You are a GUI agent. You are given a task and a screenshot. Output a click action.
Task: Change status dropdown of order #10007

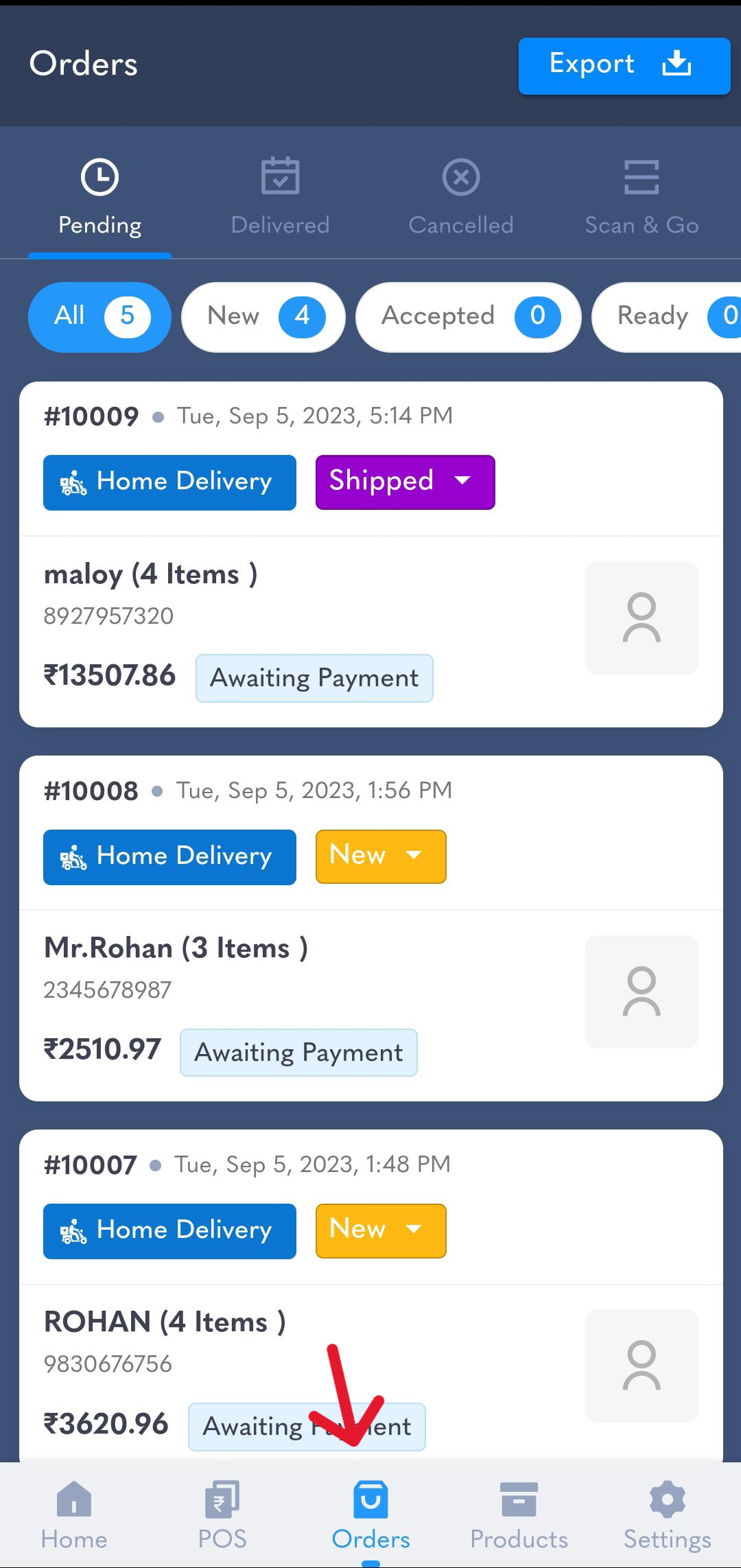[381, 1230]
